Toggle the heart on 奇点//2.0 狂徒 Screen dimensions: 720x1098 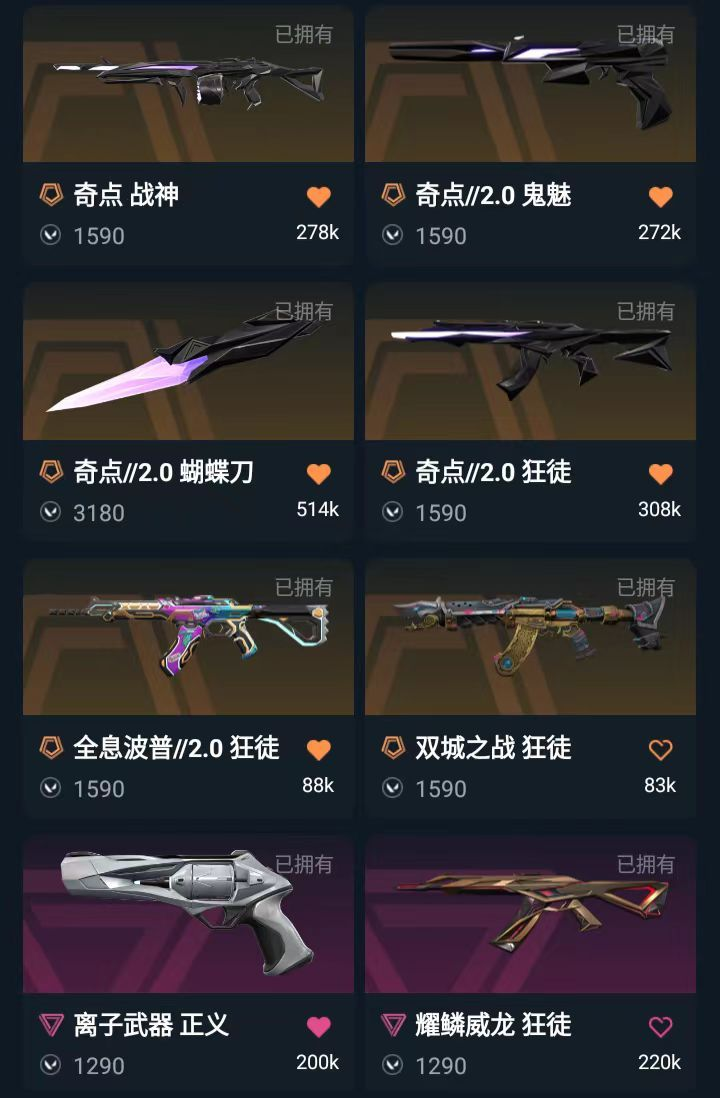click(x=660, y=474)
